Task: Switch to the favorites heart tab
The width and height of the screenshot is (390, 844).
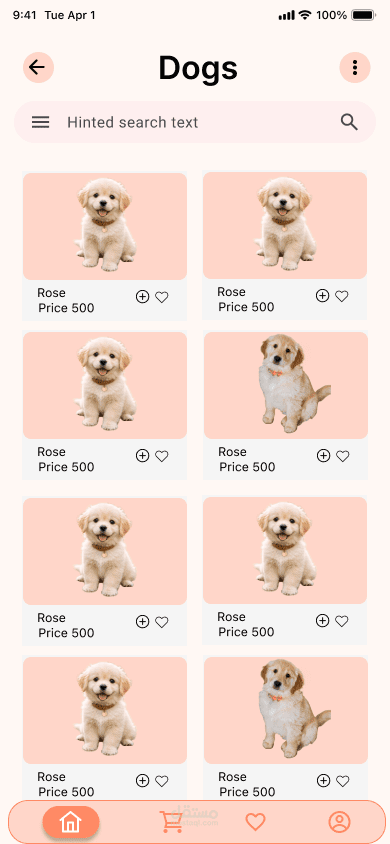Action: coord(256,822)
